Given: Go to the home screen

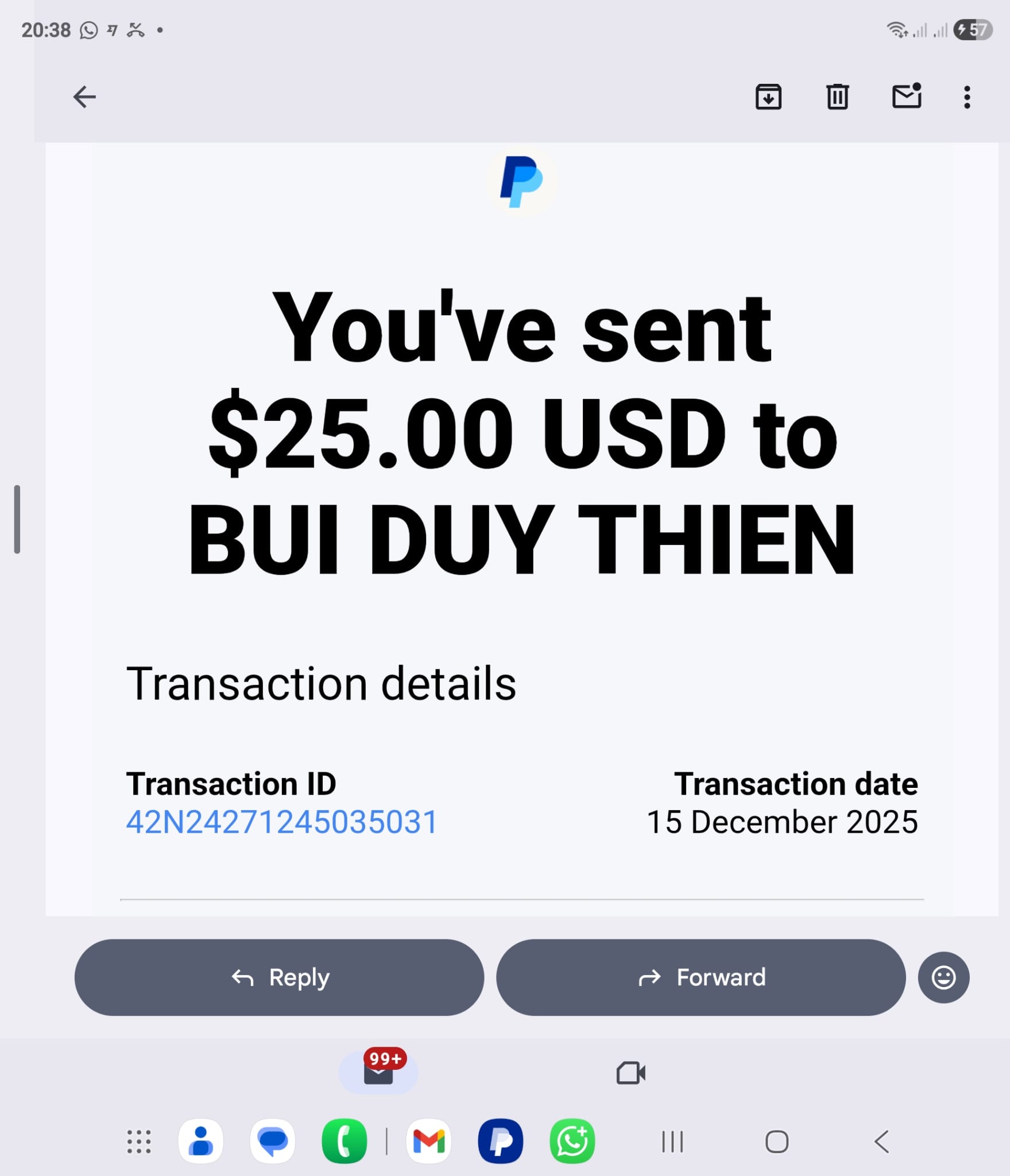Looking at the screenshot, I should coord(776,1142).
